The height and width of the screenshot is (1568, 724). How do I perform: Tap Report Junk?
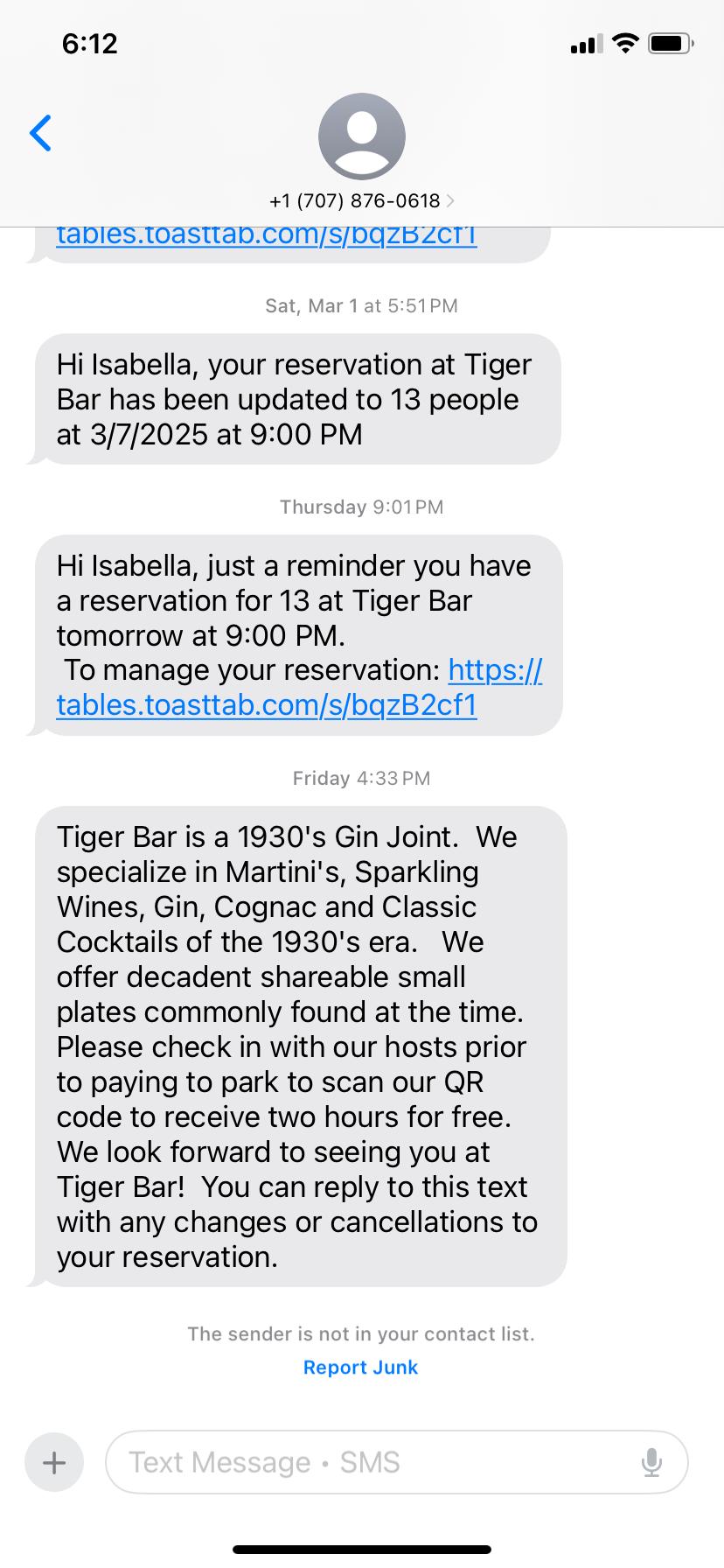point(360,1368)
